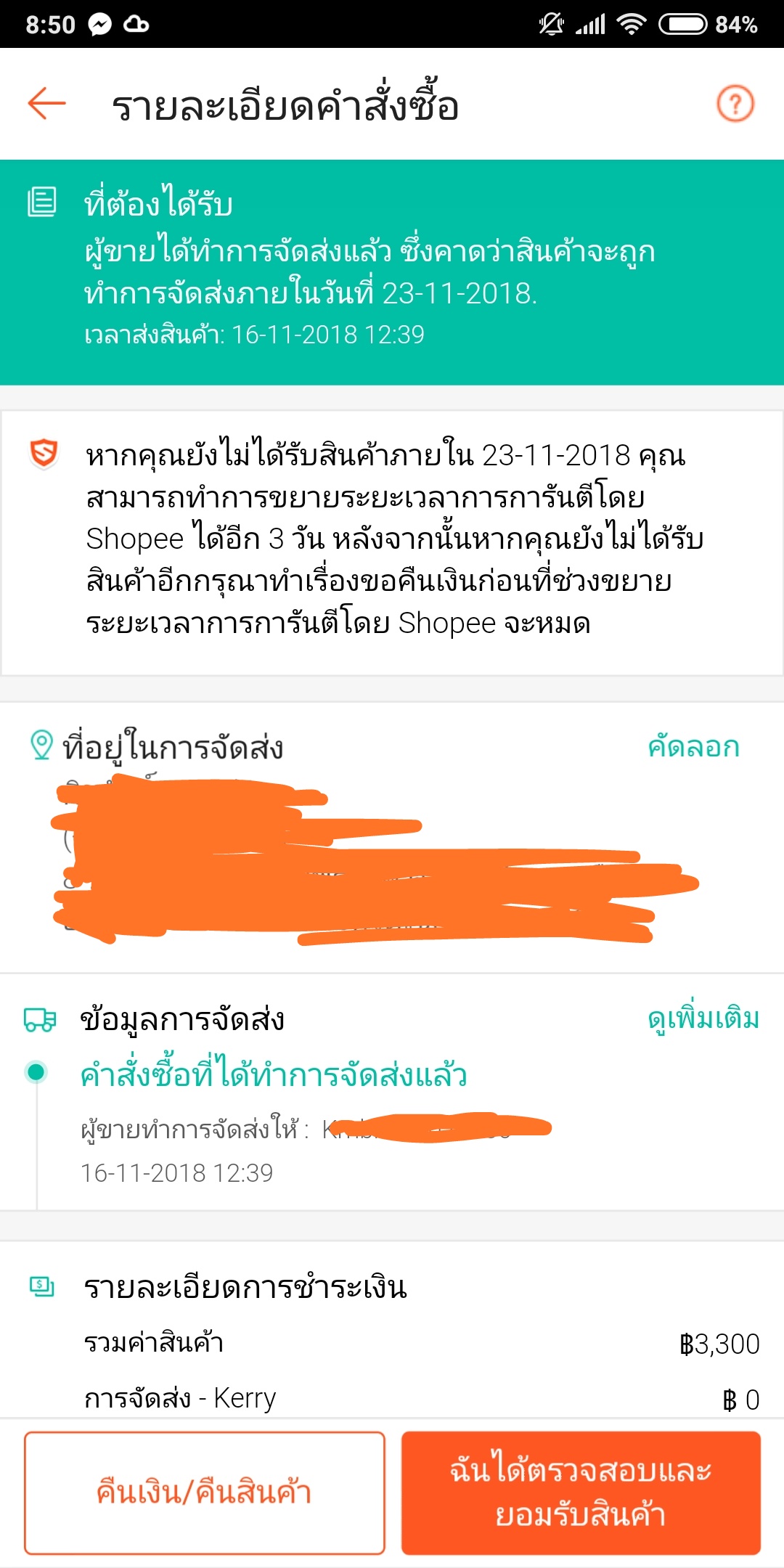Request refund with คืนเงิน/คืนสินค้า button
The width and height of the screenshot is (784, 1568).
(205, 1493)
